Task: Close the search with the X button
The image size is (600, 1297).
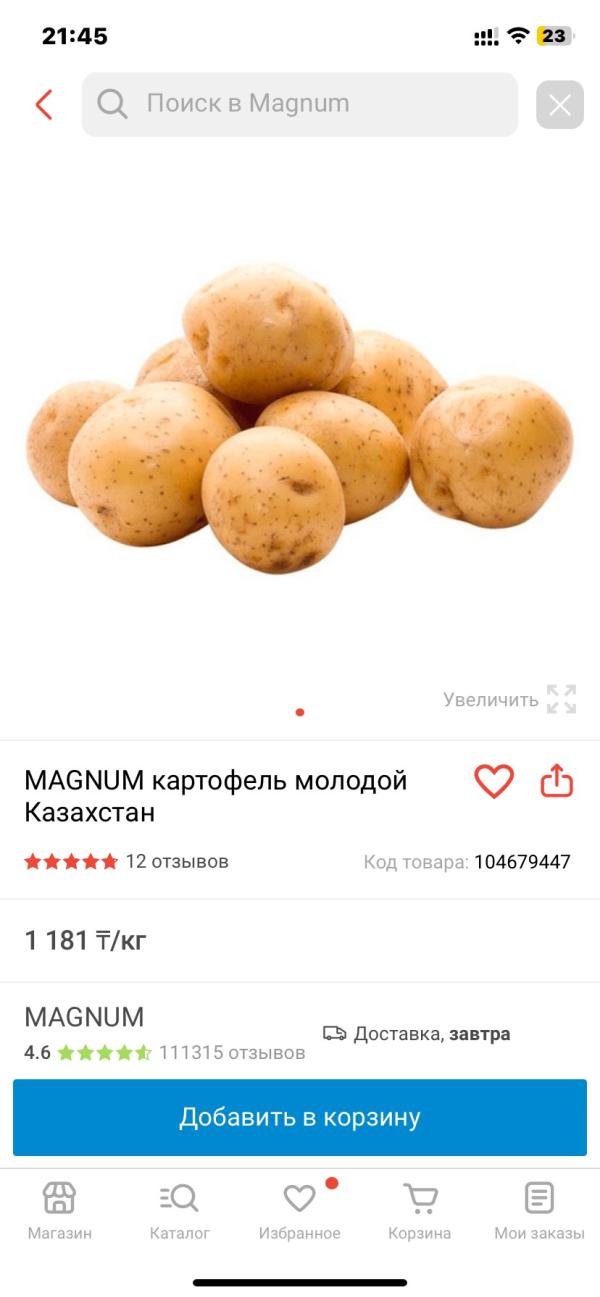Action: tap(559, 104)
